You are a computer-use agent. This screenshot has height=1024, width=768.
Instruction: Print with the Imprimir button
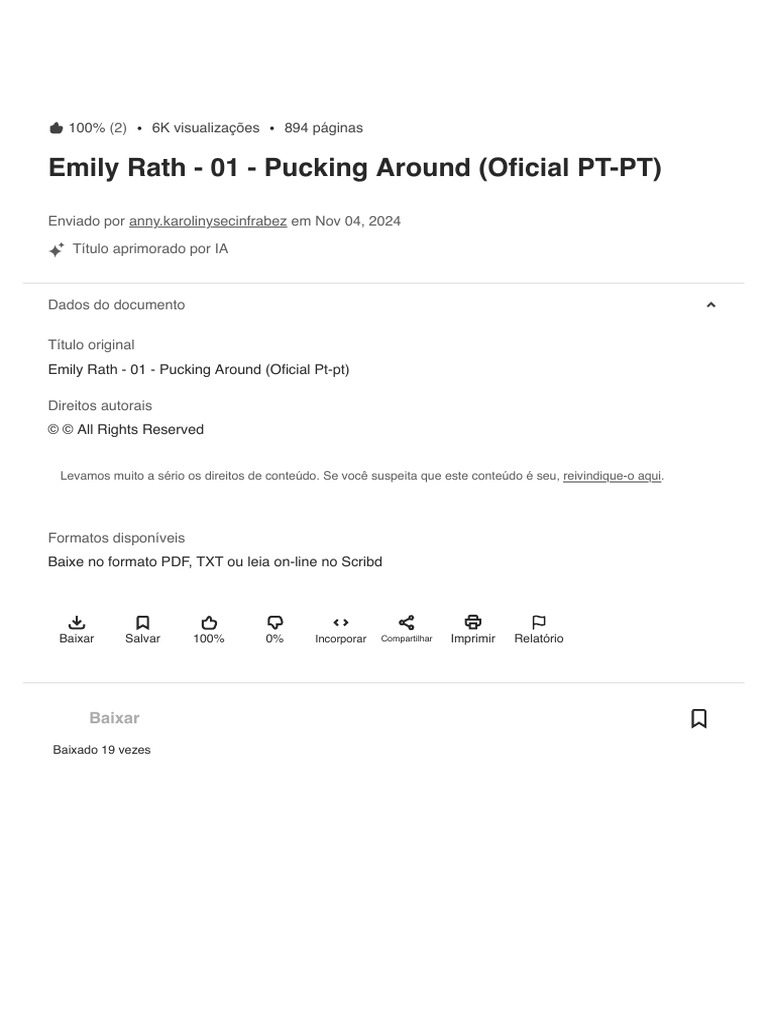(x=473, y=630)
